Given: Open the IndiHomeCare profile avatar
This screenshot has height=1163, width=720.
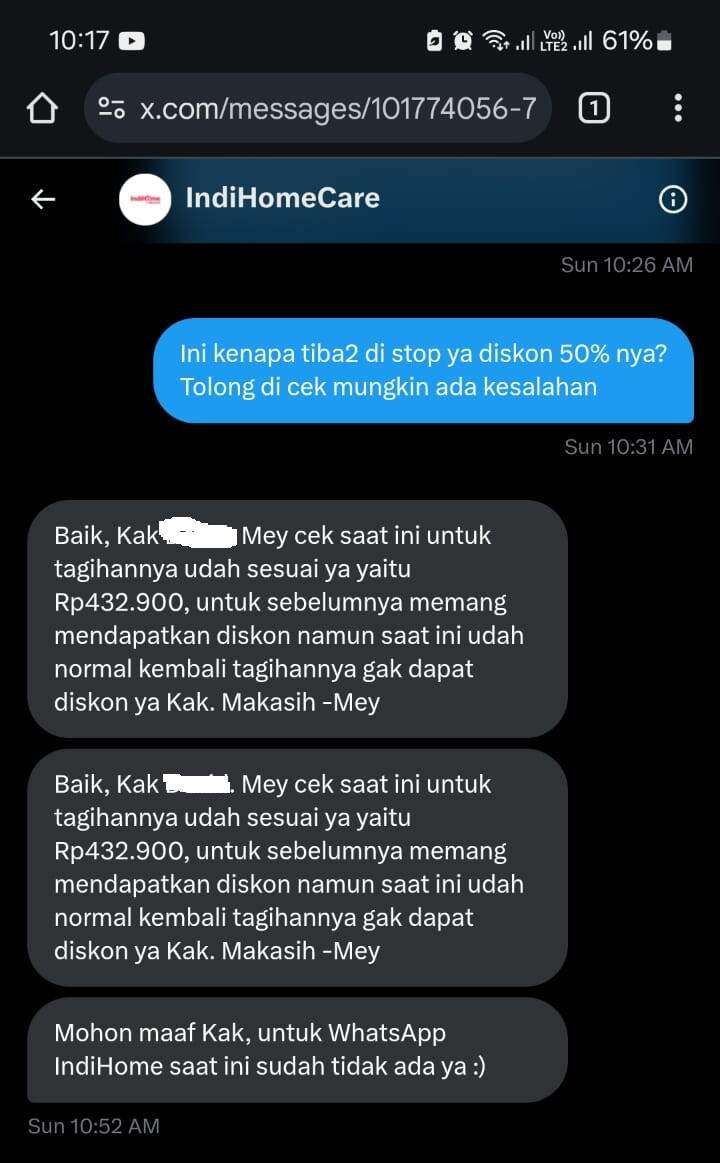Looking at the screenshot, I should pos(145,199).
